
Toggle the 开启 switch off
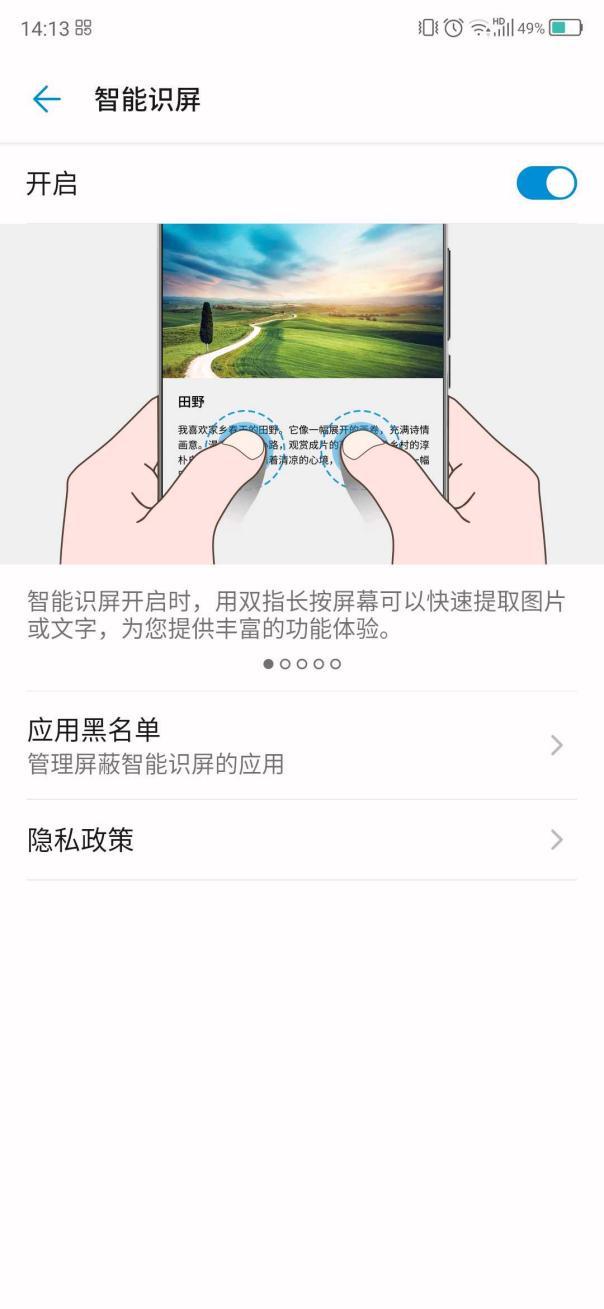point(546,183)
